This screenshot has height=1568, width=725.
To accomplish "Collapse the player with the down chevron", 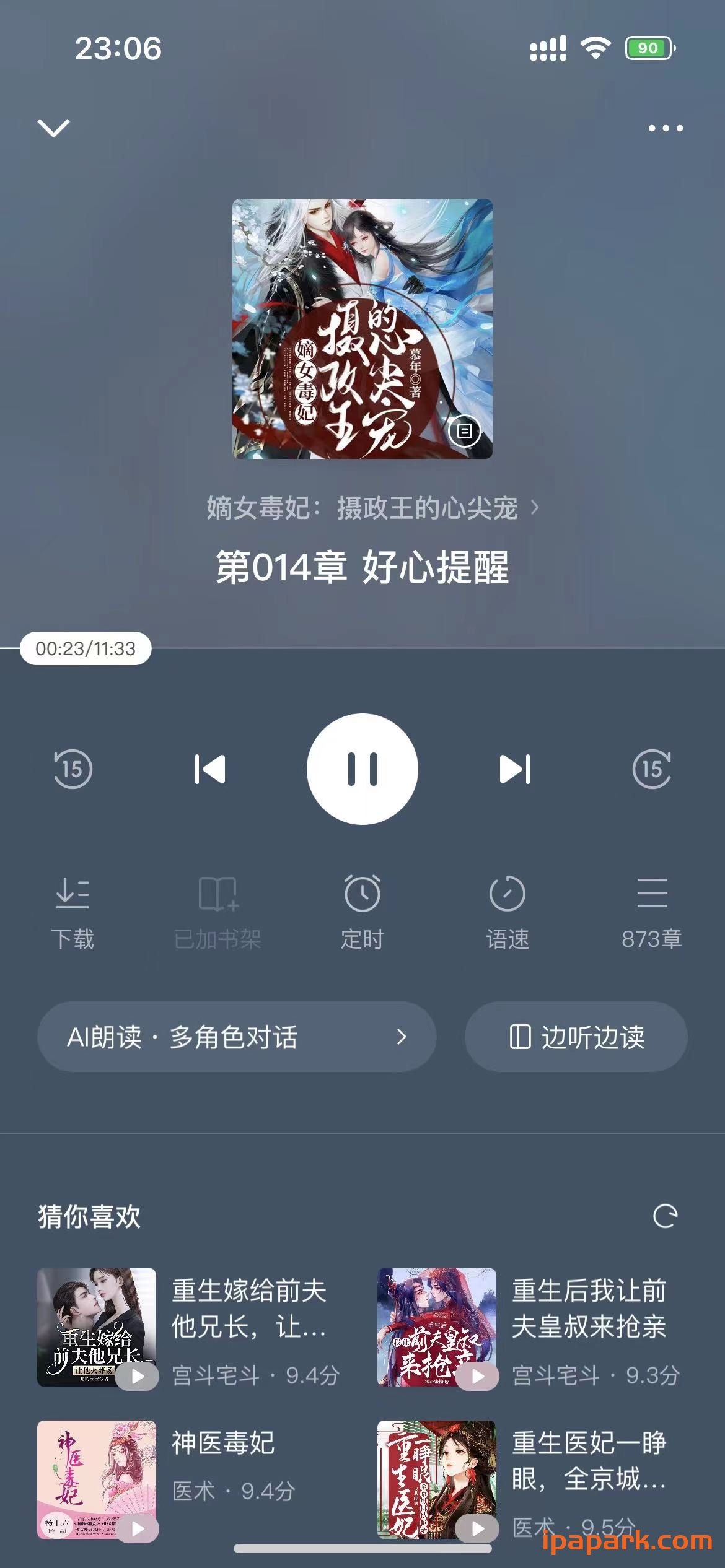I will point(55,128).
